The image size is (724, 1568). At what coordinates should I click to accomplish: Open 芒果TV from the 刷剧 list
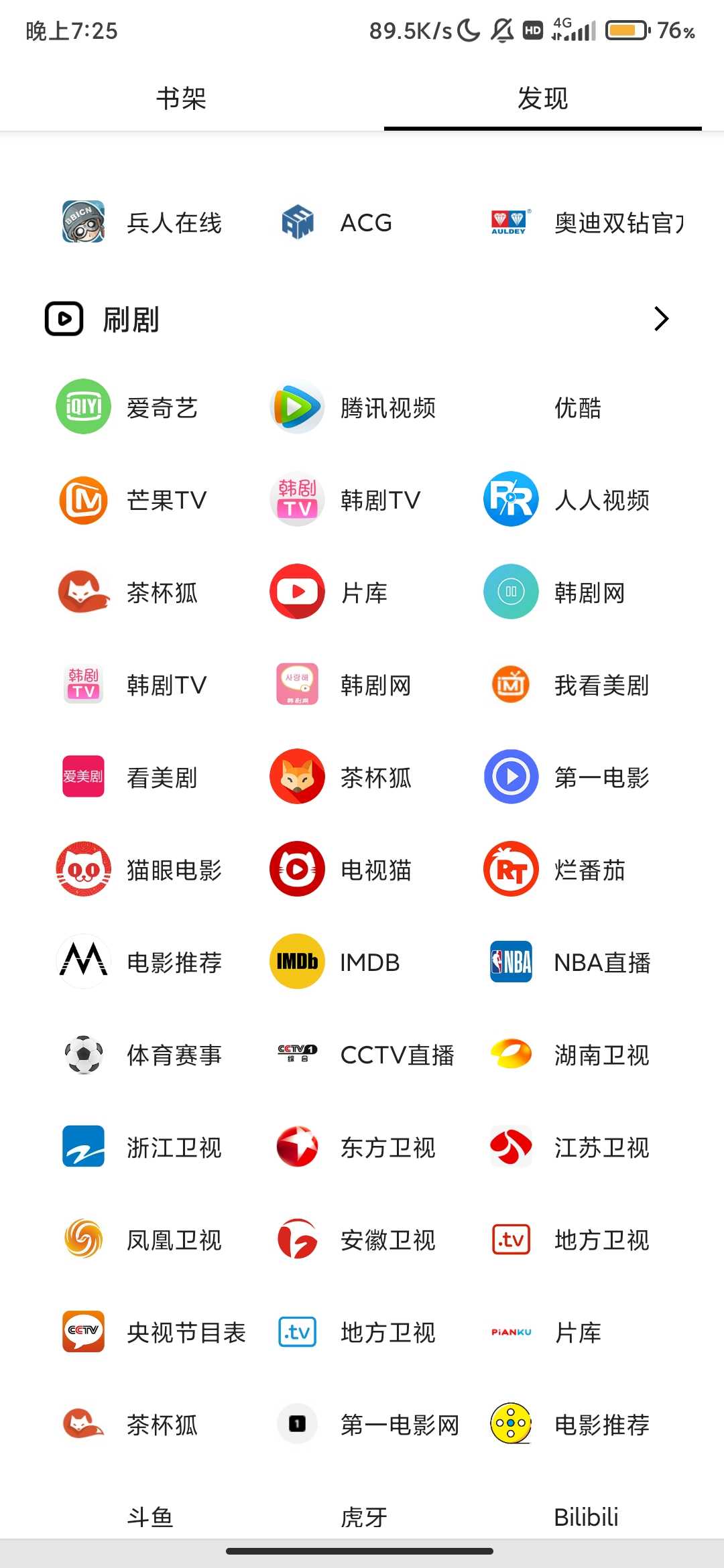[82, 500]
